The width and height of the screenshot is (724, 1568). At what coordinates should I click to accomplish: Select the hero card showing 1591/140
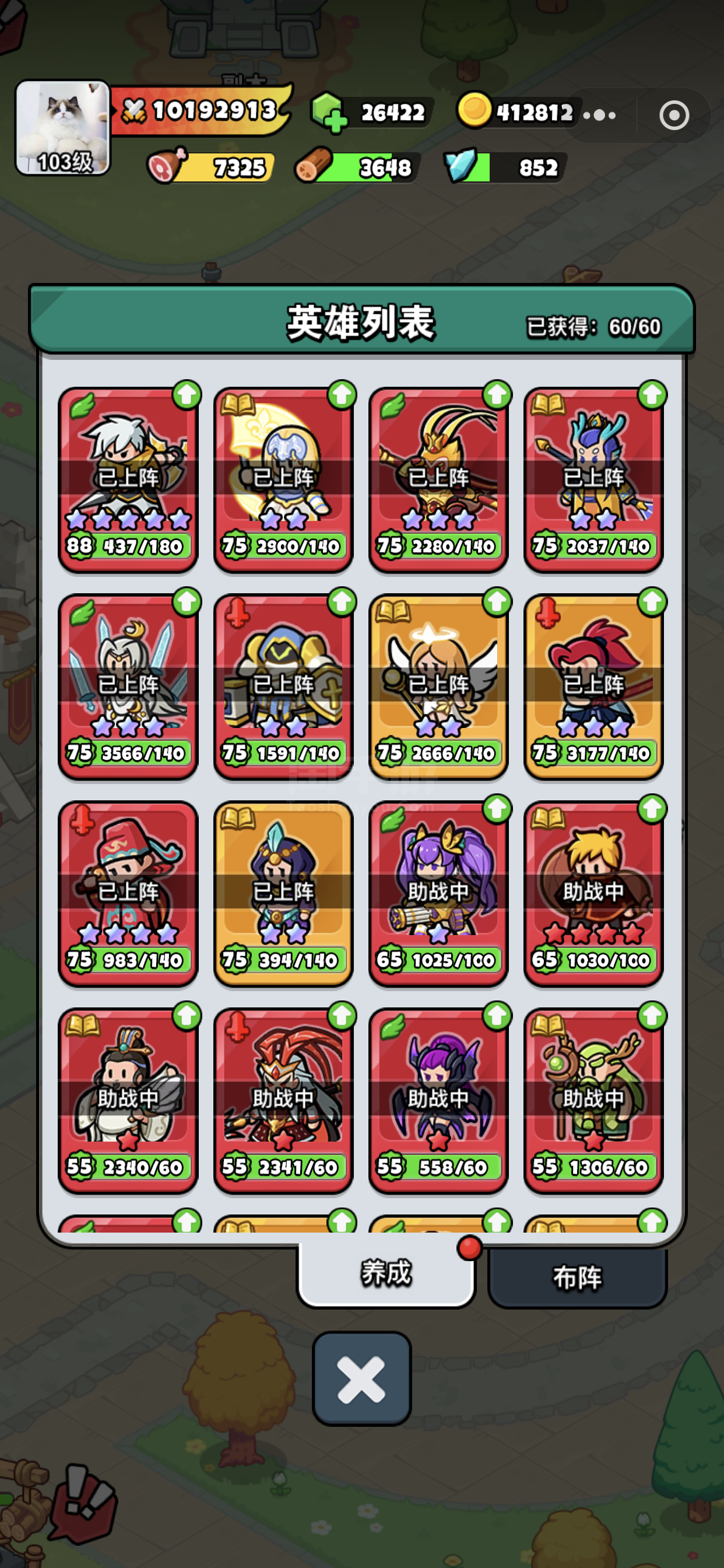pyautogui.click(x=283, y=687)
